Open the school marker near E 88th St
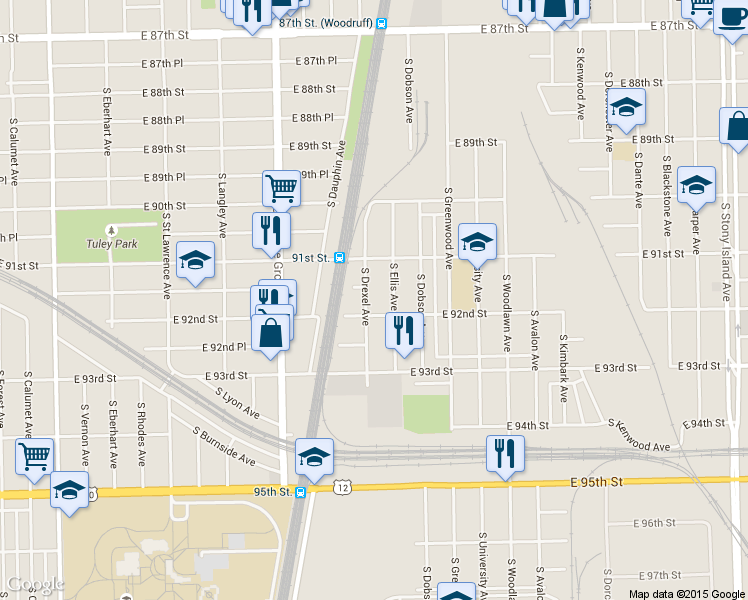 (x=626, y=106)
